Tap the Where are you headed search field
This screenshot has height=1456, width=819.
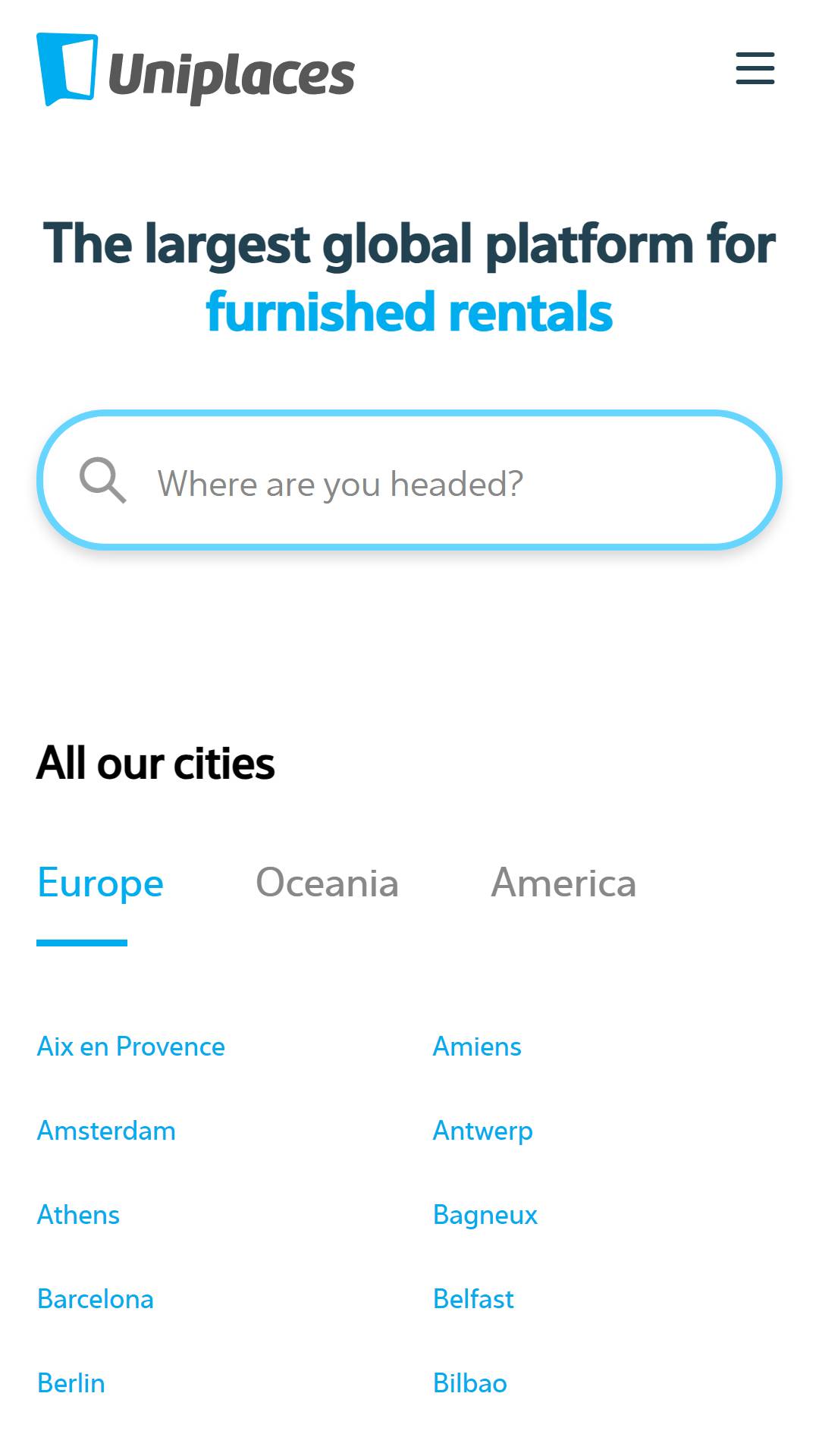(x=409, y=481)
